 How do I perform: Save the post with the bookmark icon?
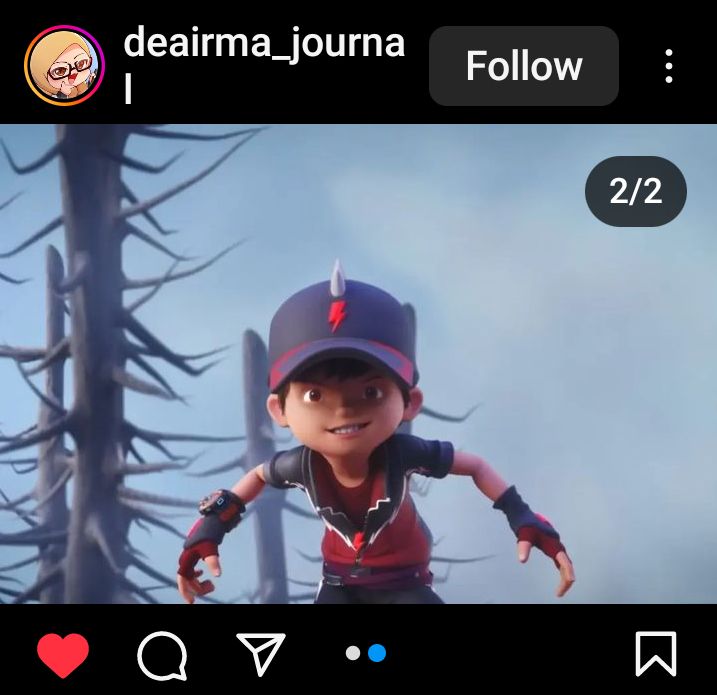point(656,655)
